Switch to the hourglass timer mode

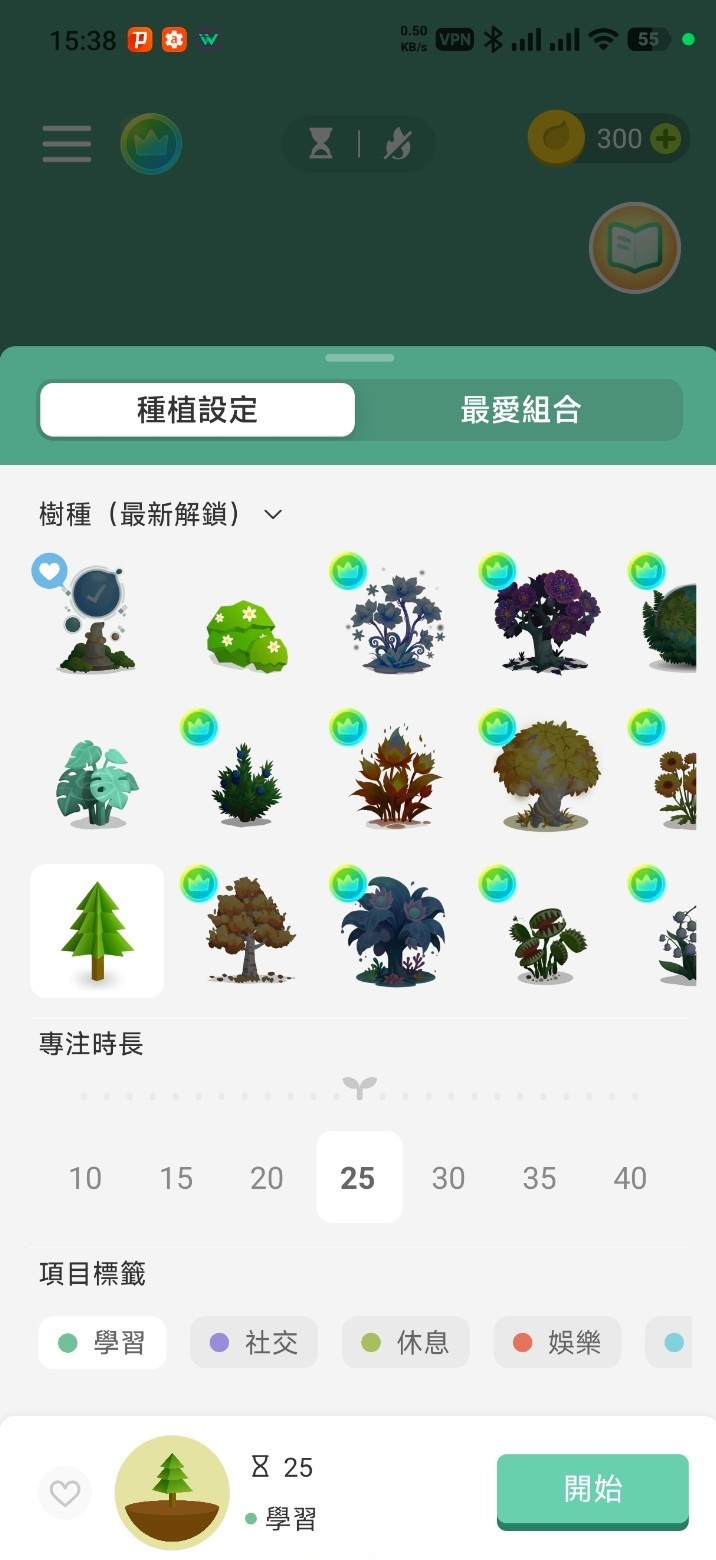click(x=321, y=144)
